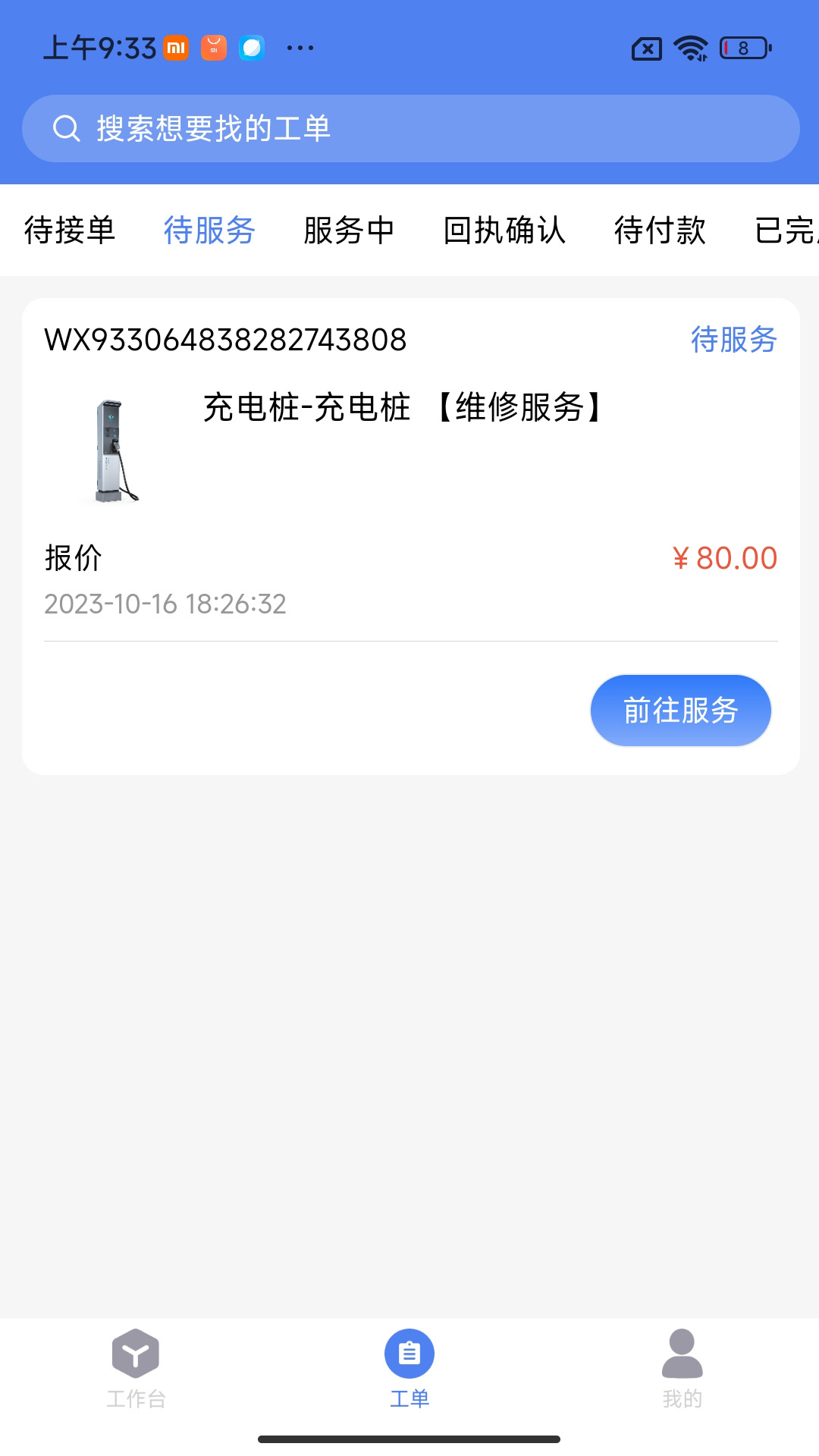The image size is (819, 1456).
Task: Expand the hidden notifications ellipsis
Action: tap(300, 47)
